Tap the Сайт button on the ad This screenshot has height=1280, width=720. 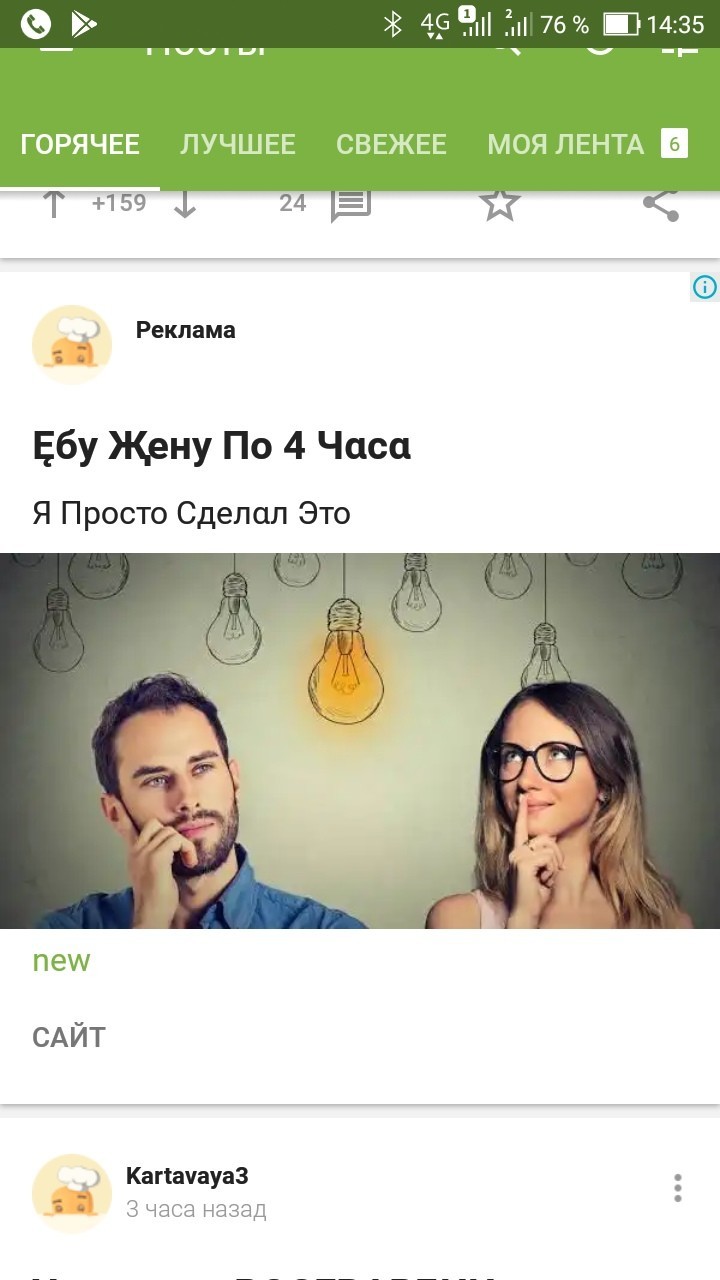[69, 1037]
